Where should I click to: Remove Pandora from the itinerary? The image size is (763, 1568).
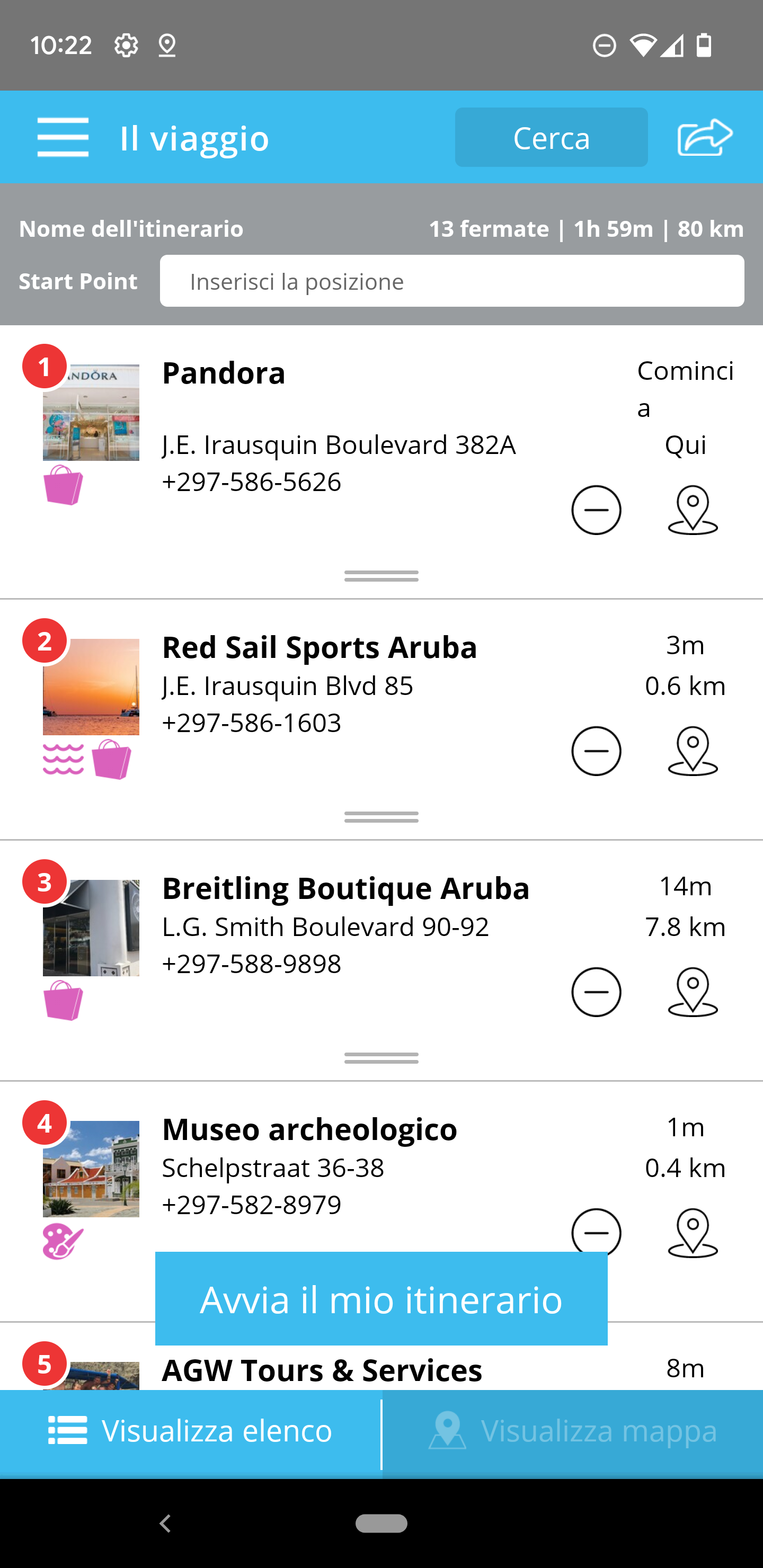tap(596, 510)
